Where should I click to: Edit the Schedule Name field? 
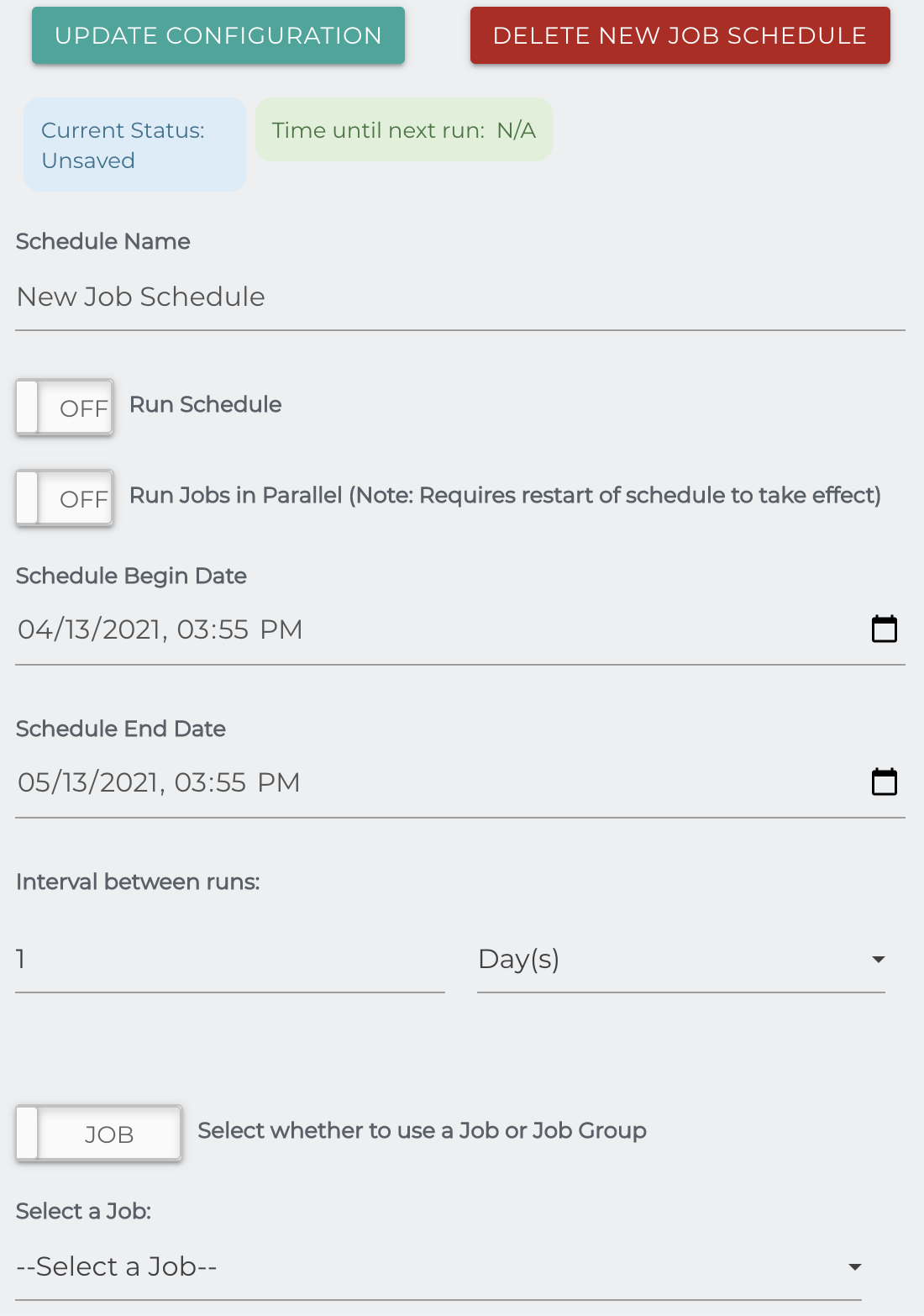(459, 297)
